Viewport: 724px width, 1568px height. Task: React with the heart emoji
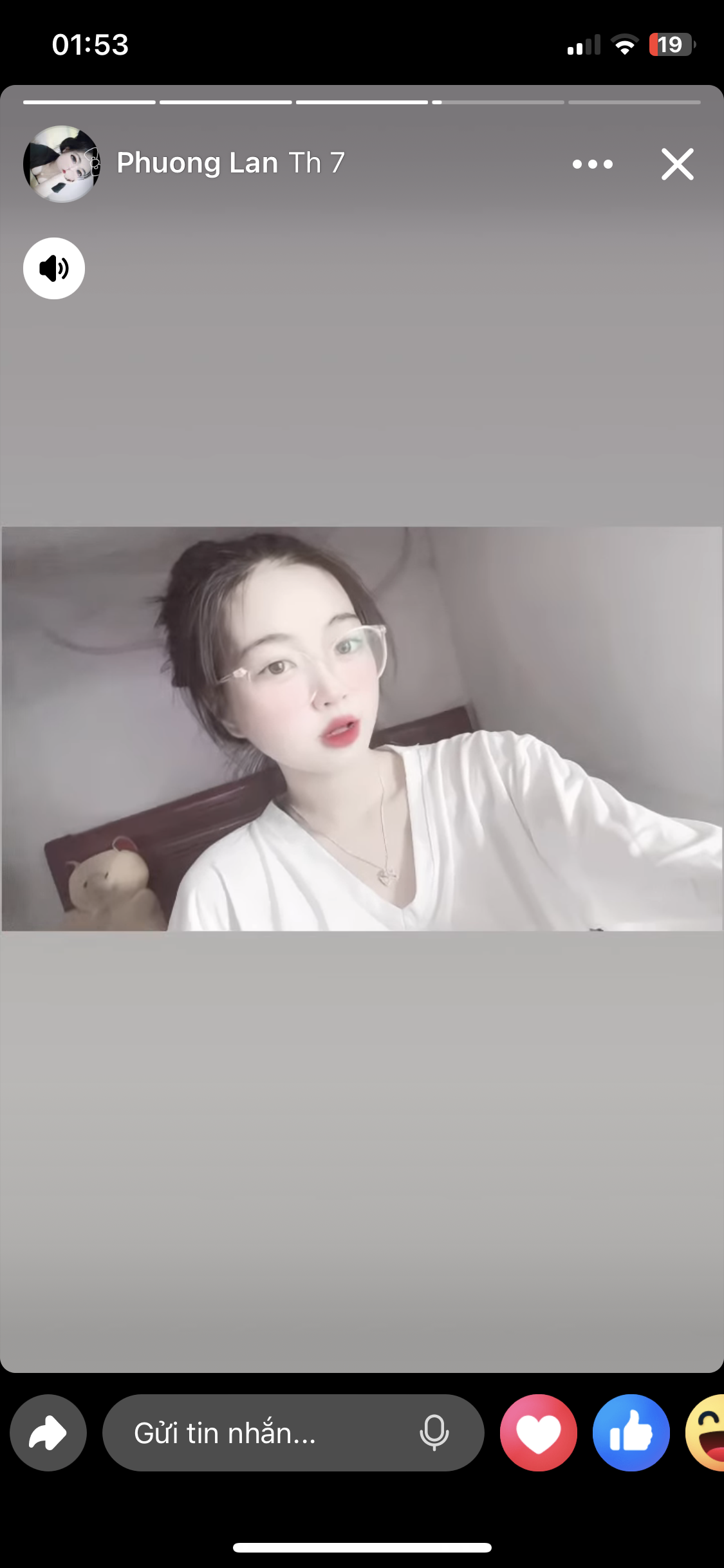(538, 1433)
